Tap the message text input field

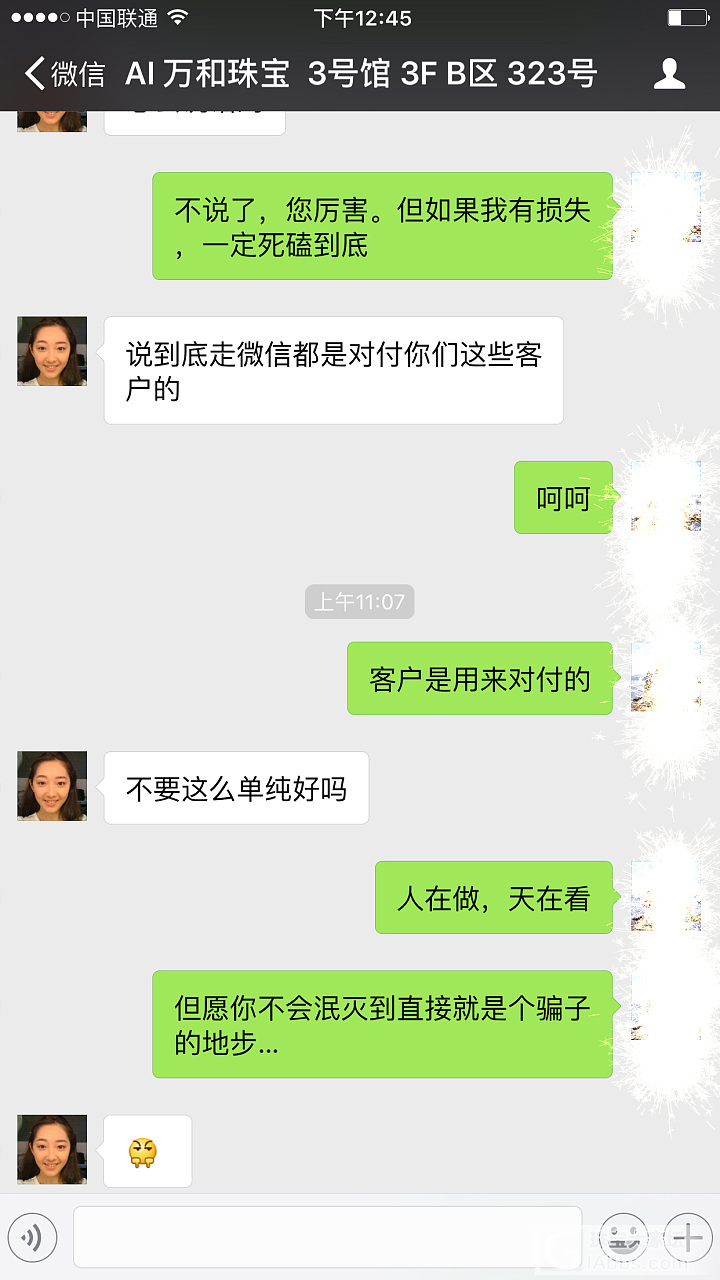point(327,1238)
